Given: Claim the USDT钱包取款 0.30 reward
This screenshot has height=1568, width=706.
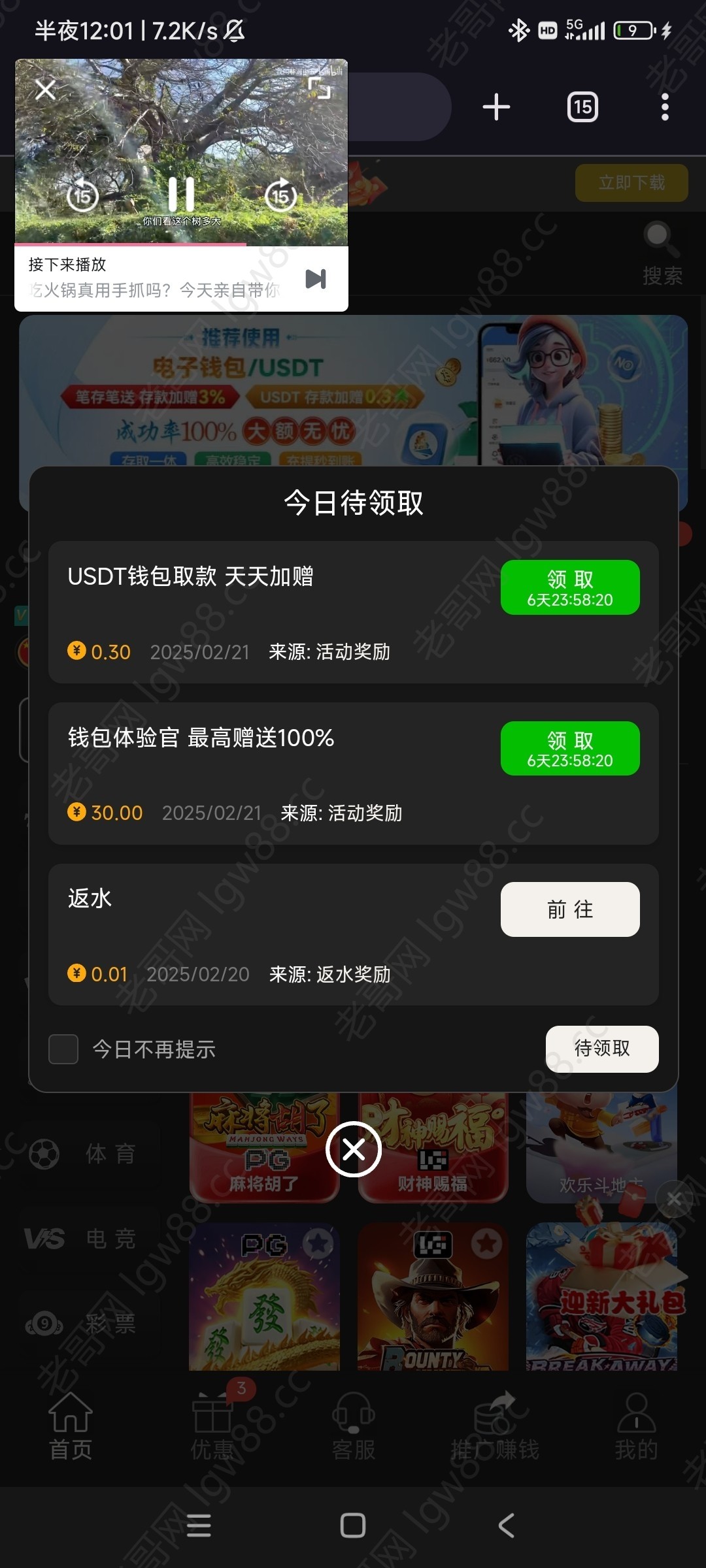Looking at the screenshot, I should pyautogui.click(x=570, y=587).
